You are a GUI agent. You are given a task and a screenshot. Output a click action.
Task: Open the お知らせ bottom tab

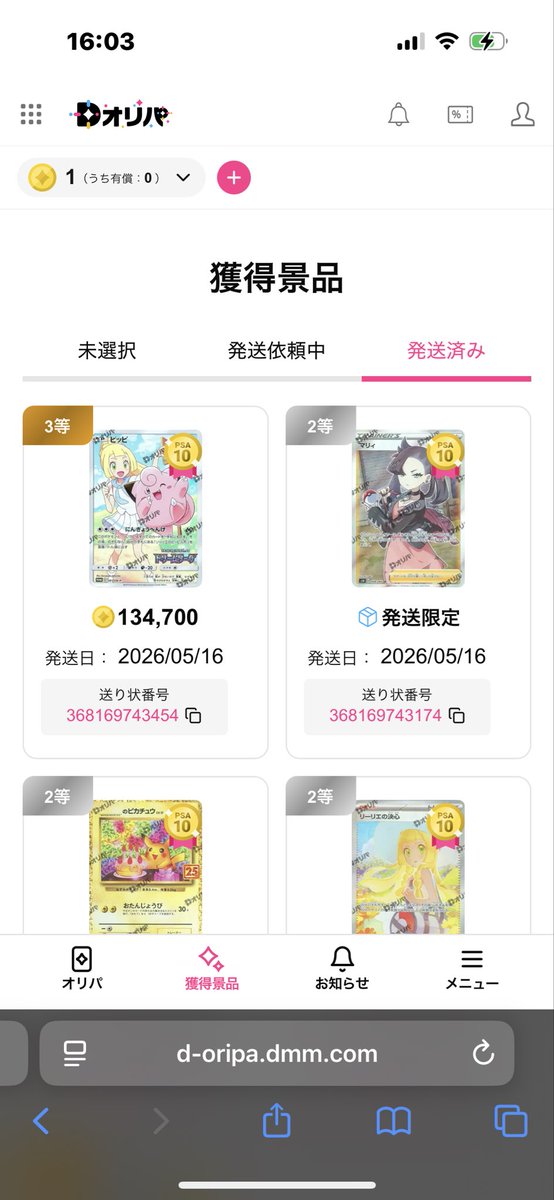342,968
